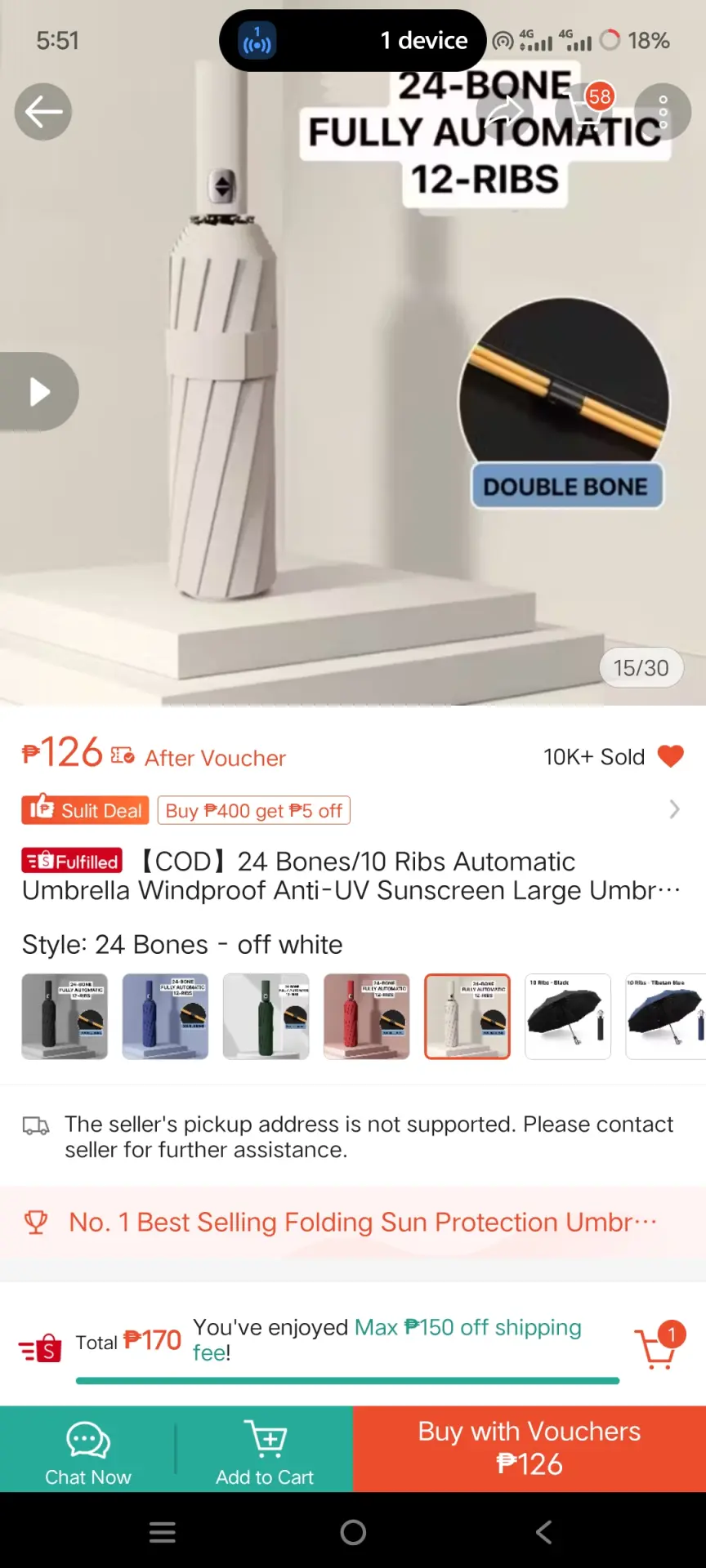Pick the blue 24 Bones style
The height and width of the screenshot is (1568, 706).
coord(166,1017)
